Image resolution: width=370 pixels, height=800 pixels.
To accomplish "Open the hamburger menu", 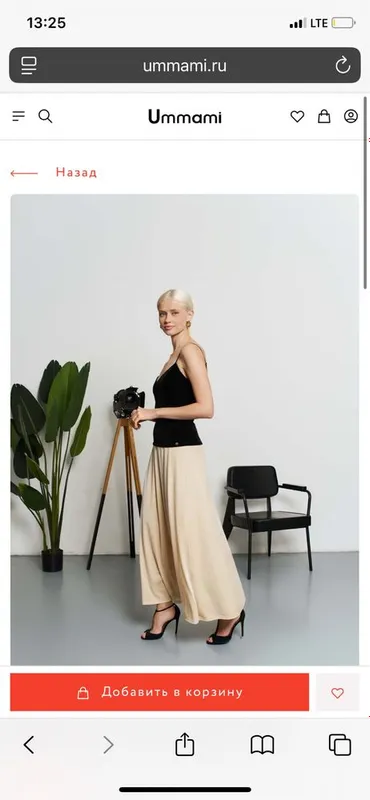I will 19,116.
